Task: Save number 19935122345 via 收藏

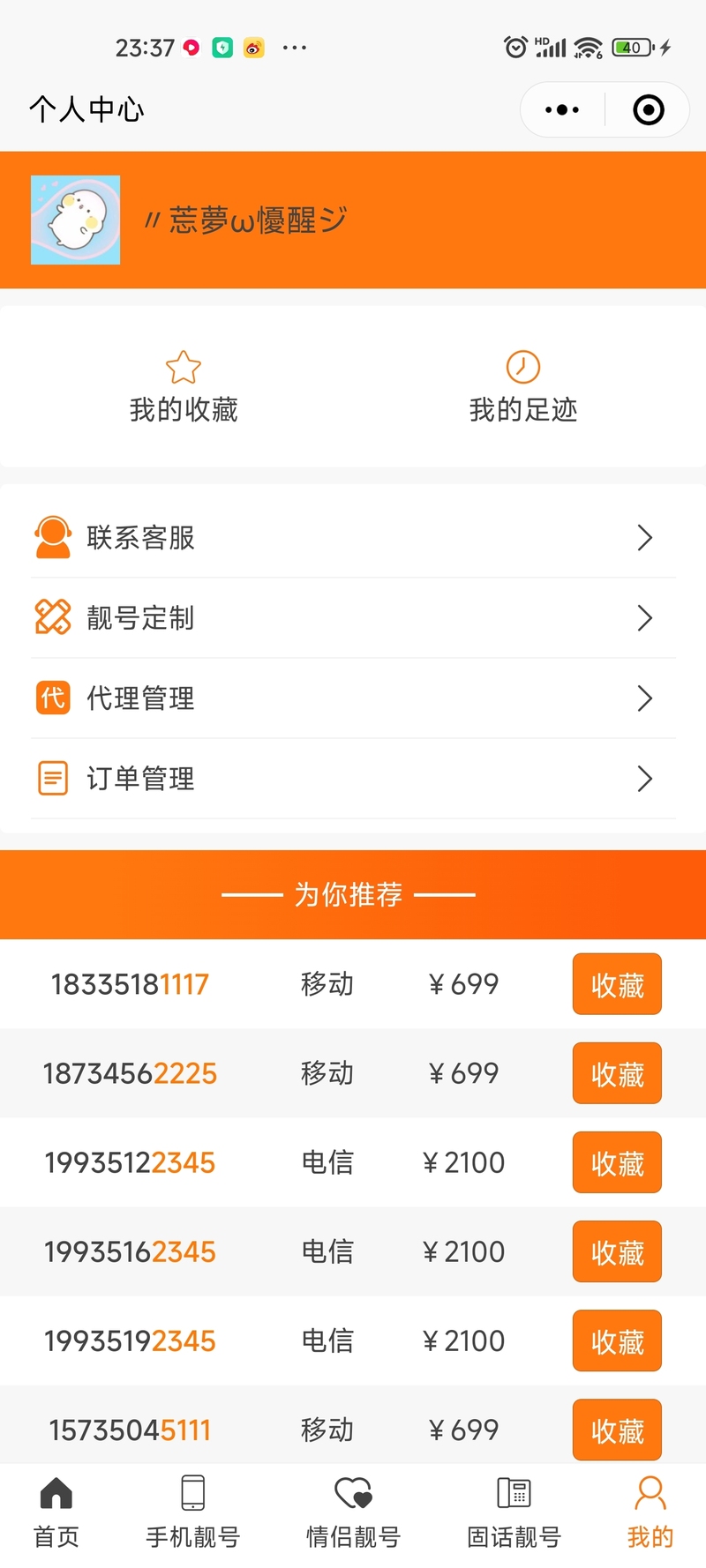Action: click(617, 1162)
